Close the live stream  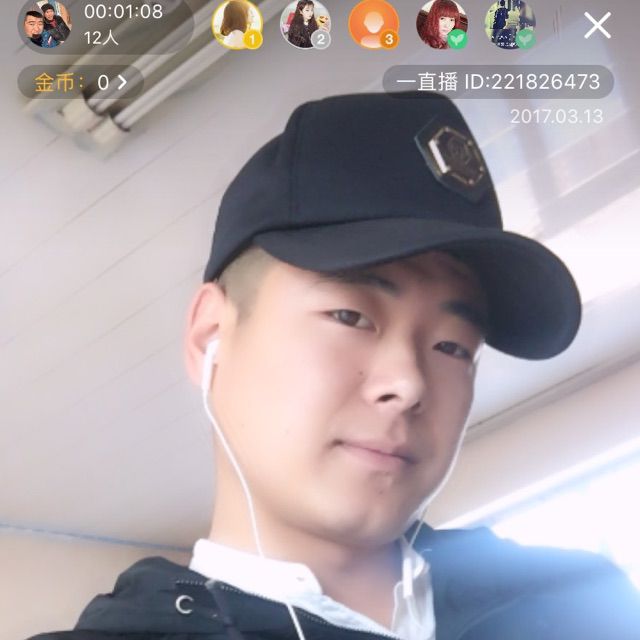tap(597, 25)
